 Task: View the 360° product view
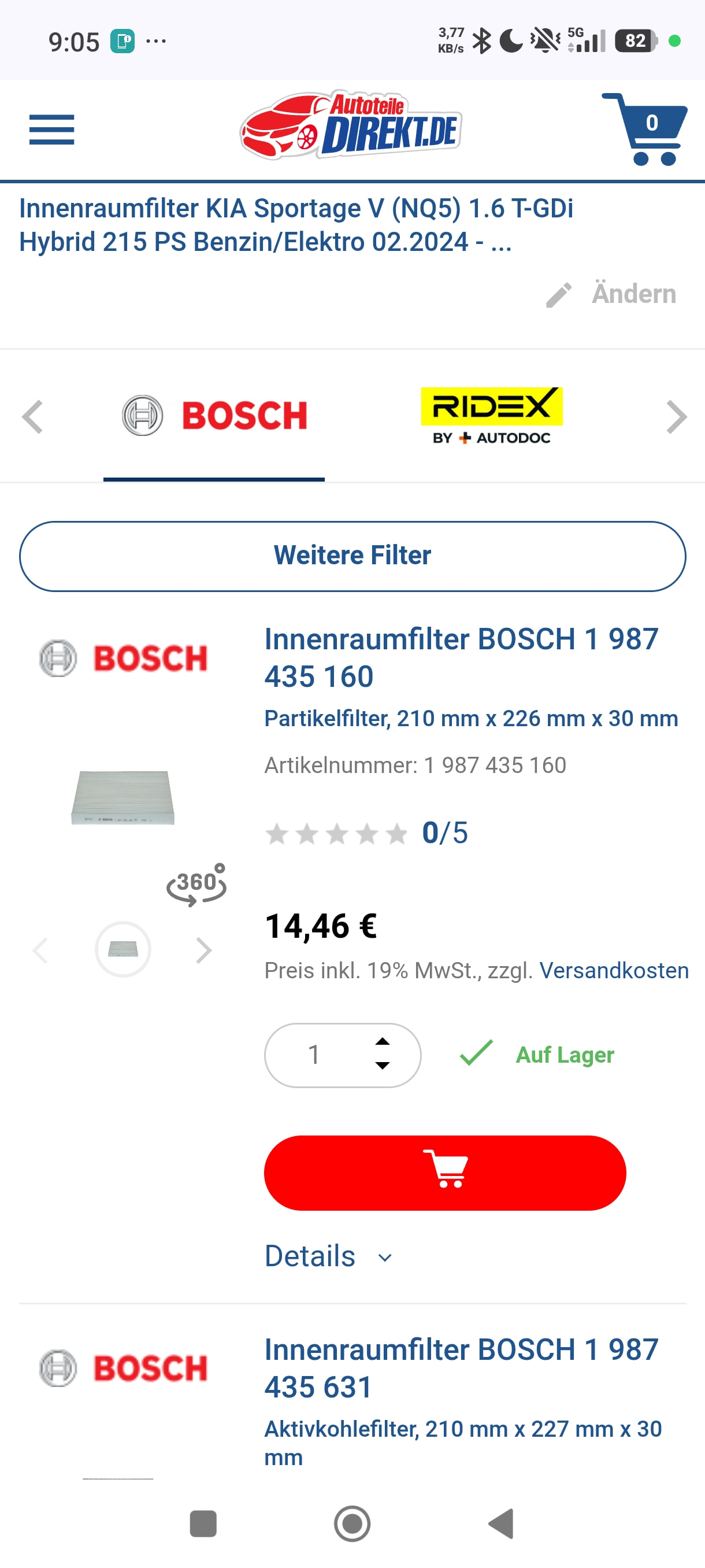196,884
